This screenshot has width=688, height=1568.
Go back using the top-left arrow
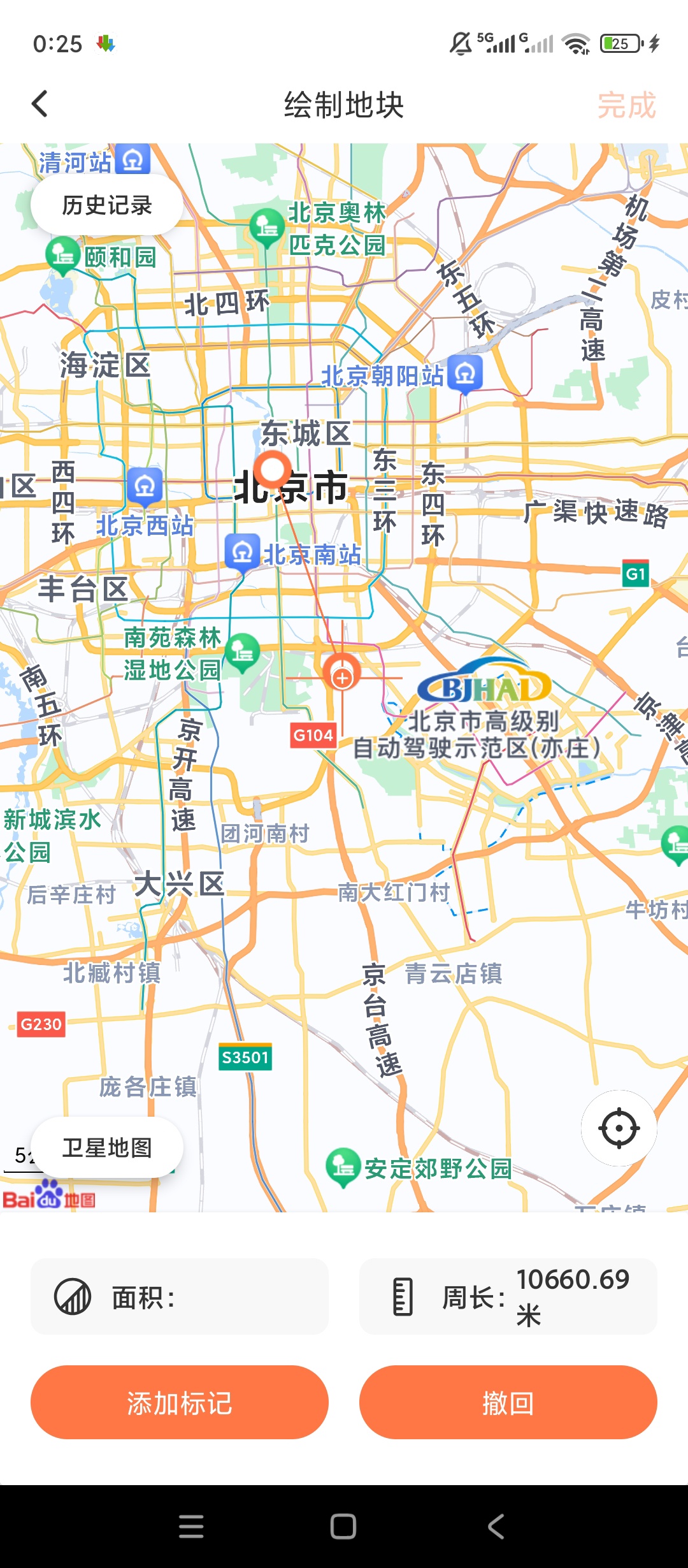coord(39,104)
